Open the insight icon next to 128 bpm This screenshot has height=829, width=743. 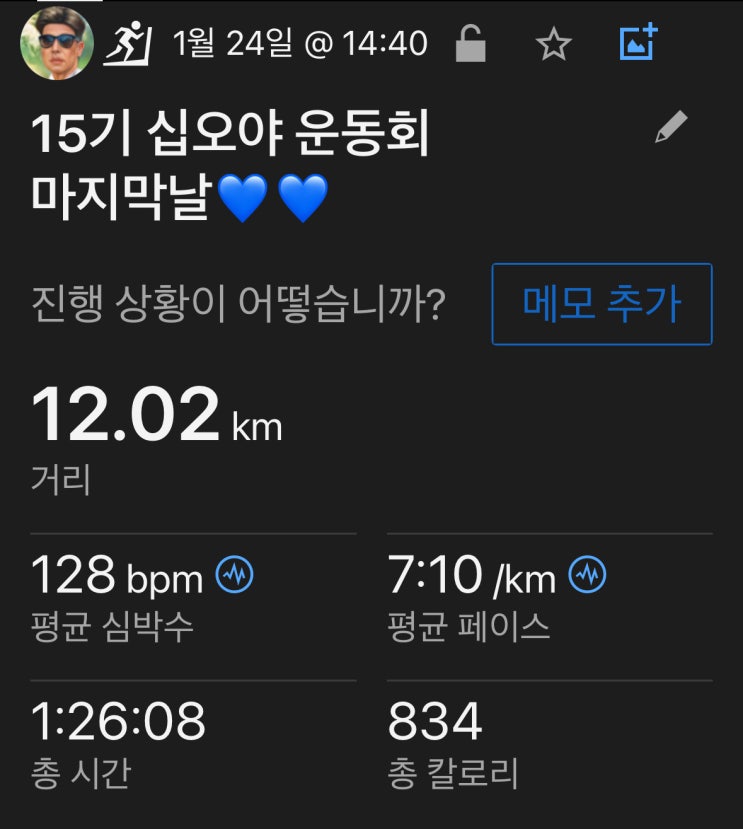[235, 575]
